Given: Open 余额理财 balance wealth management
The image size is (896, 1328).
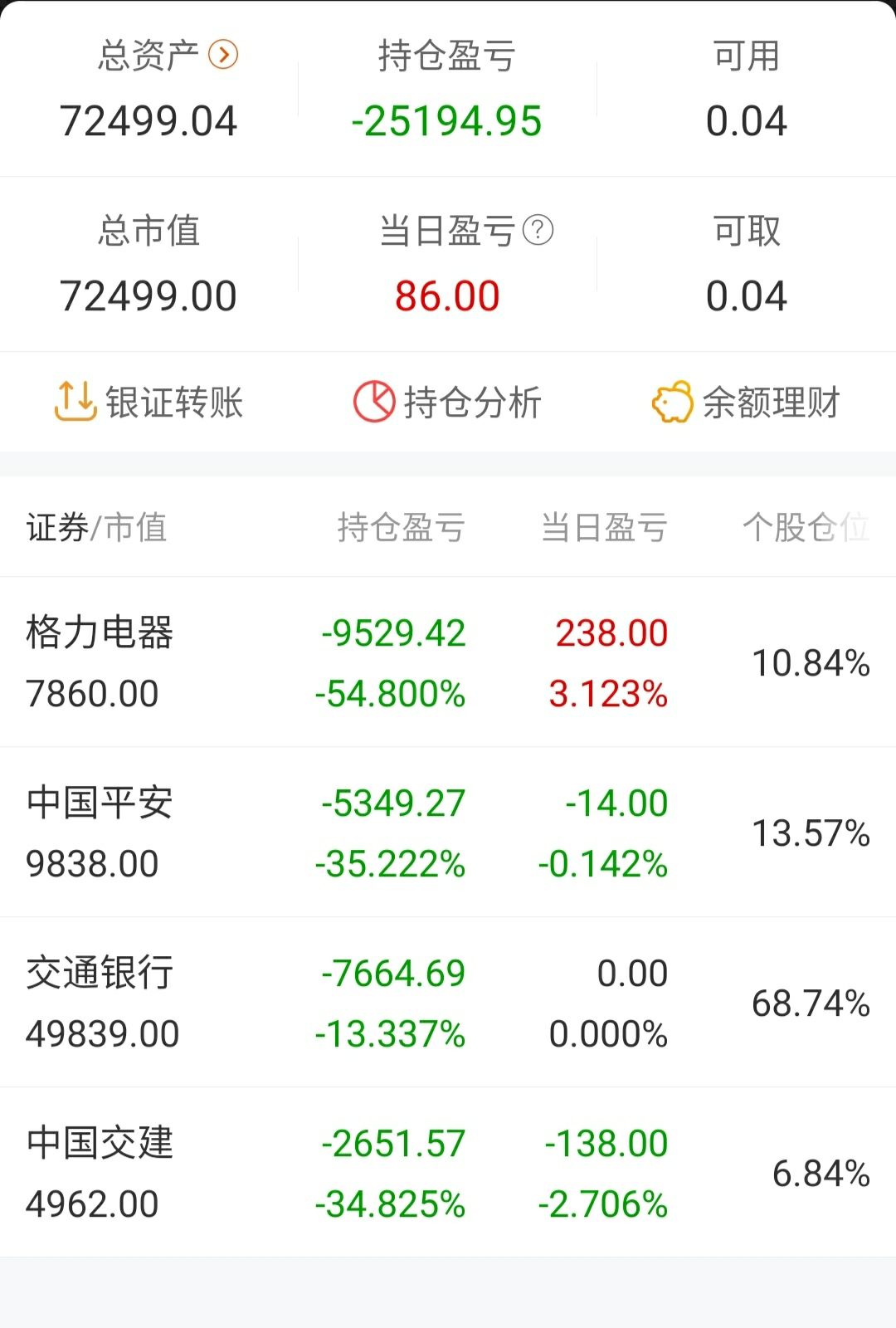Looking at the screenshot, I should tap(747, 403).
